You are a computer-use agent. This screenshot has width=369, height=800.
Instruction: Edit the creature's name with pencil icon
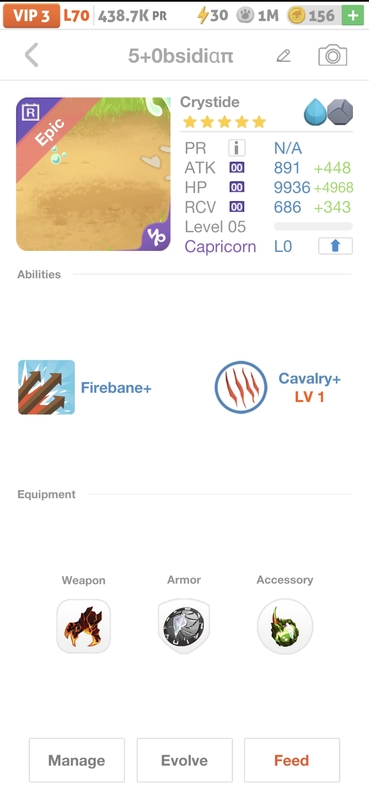point(284,56)
